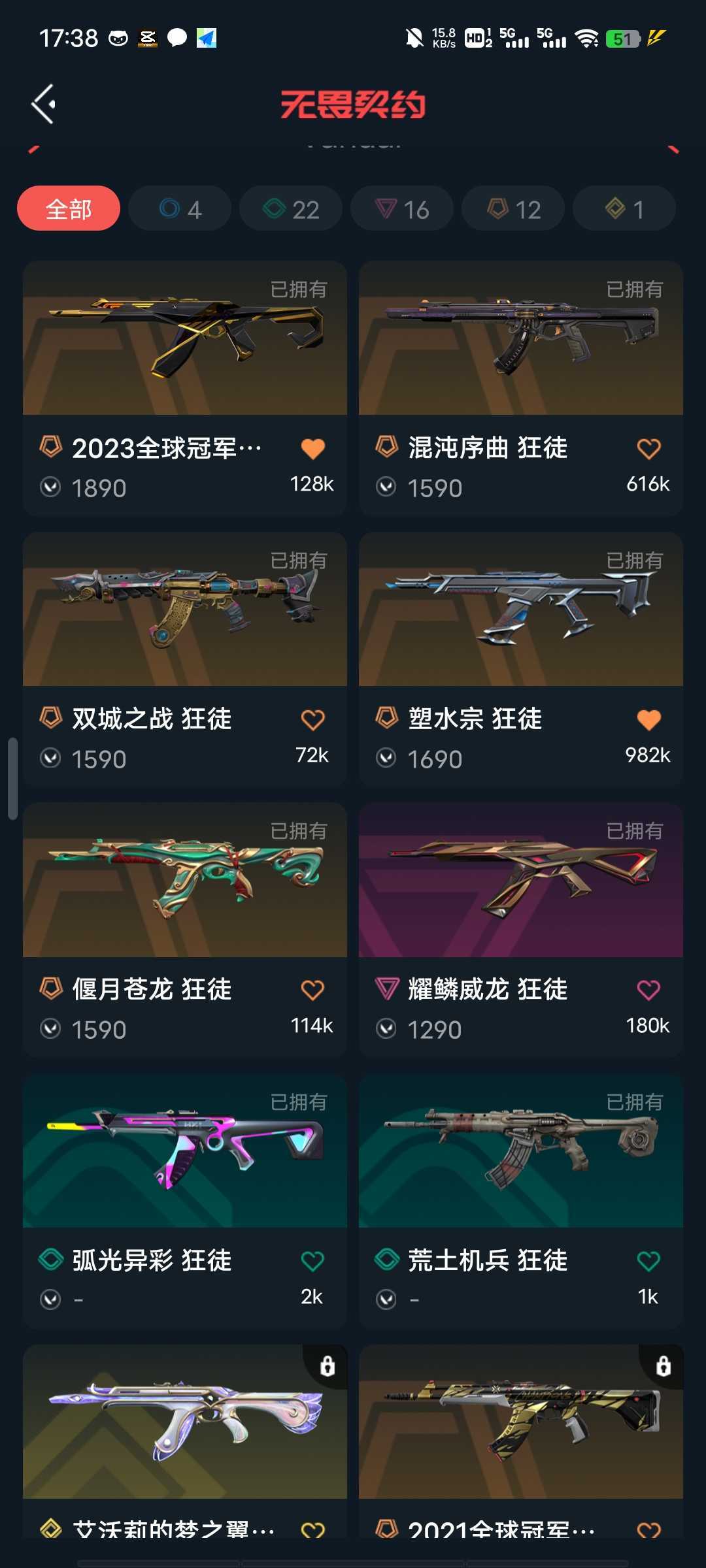This screenshot has width=706, height=1568.
Task: Go back using the top-left arrow
Action: coord(43,104)
